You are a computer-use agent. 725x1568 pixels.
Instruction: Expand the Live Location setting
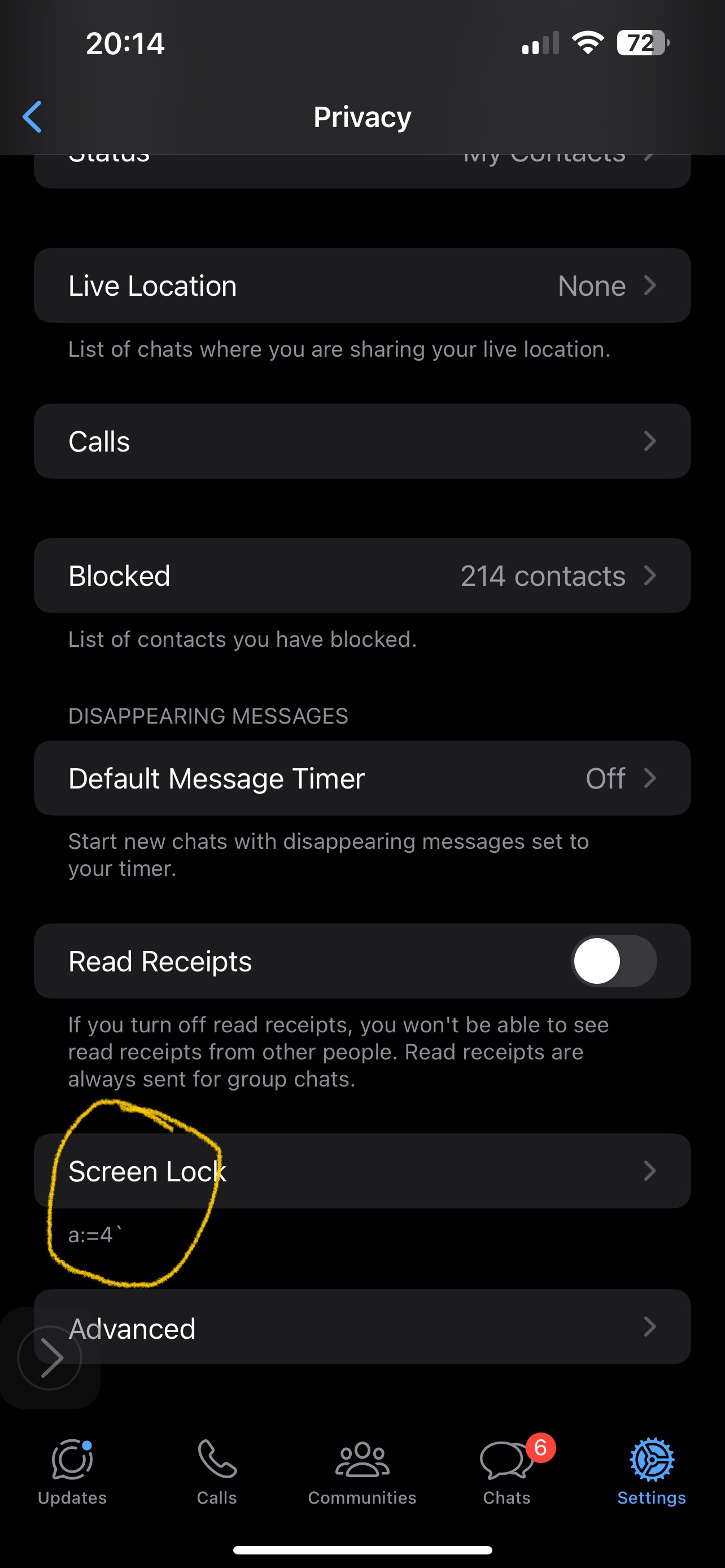click(362, 285)
